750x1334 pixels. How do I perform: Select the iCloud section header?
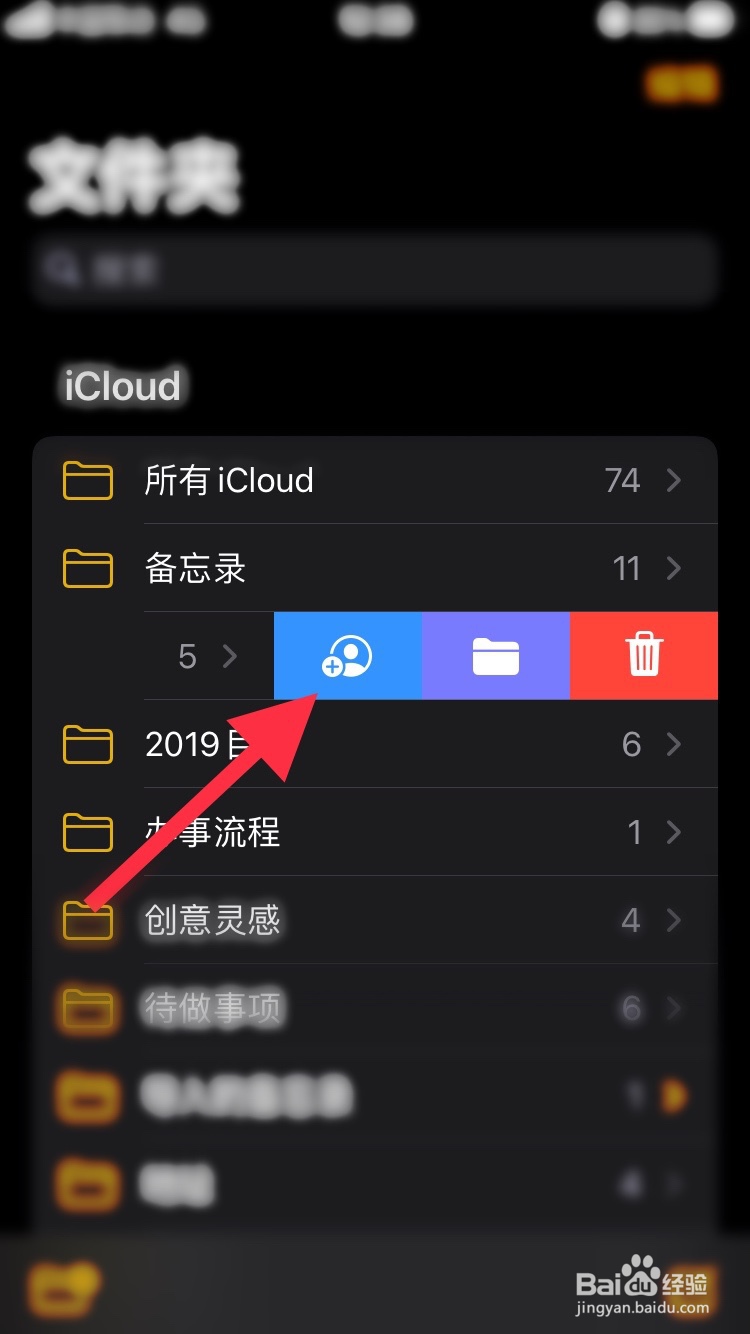point(120,386)
